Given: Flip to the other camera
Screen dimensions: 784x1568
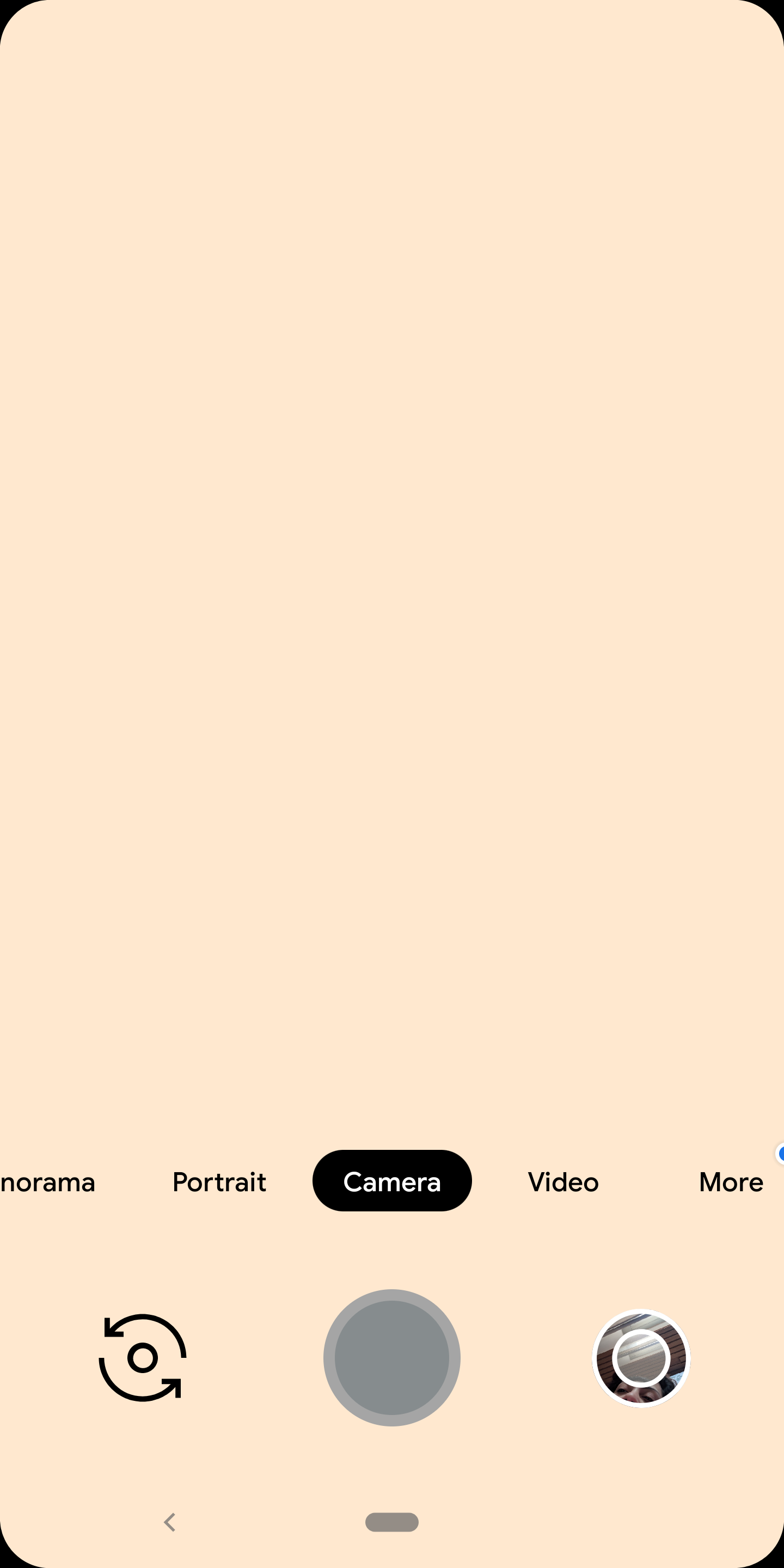Looking at the screenshot, I should coord(143,1358).
